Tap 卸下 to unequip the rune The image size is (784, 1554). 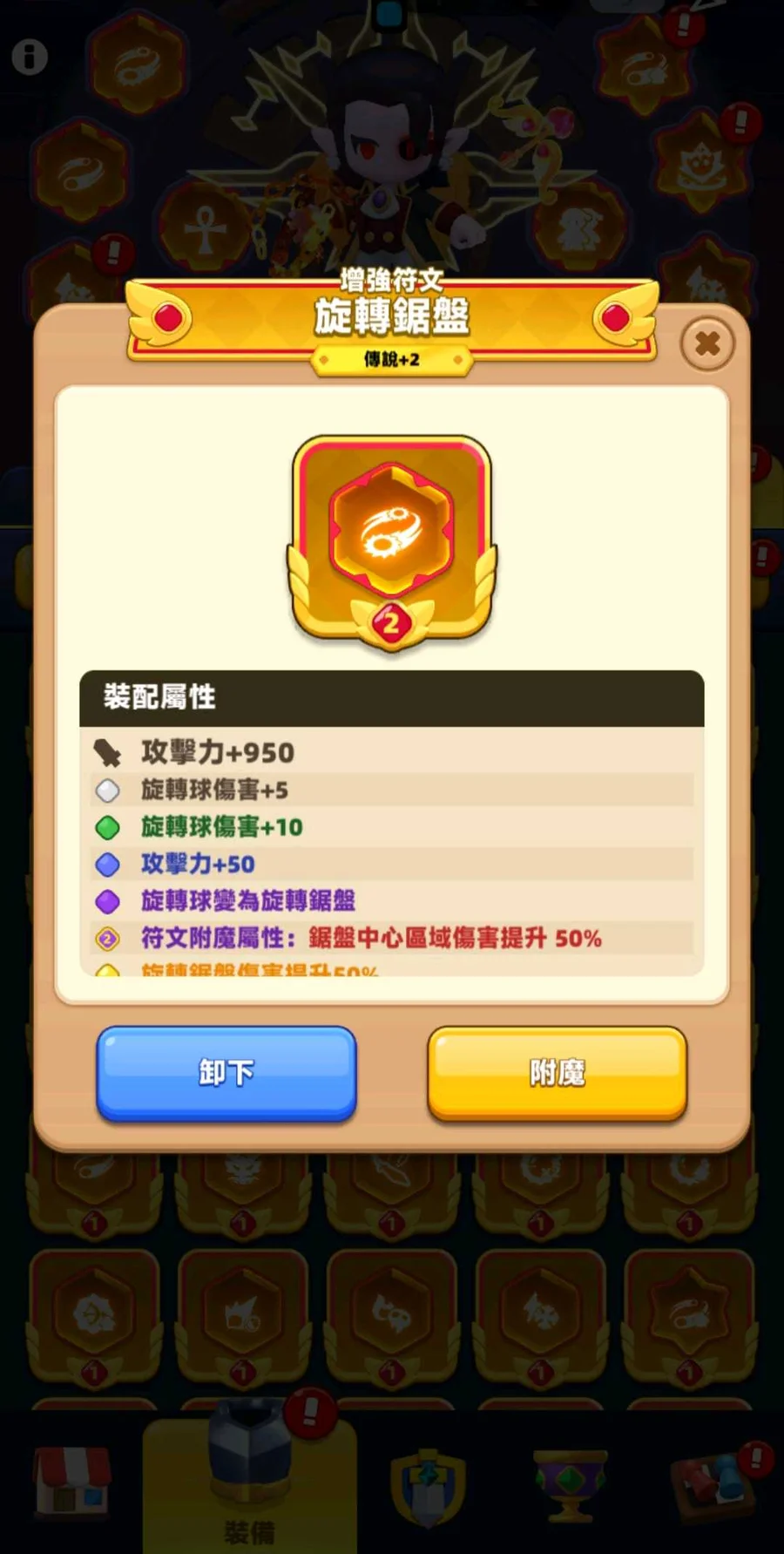point(226,1073)
